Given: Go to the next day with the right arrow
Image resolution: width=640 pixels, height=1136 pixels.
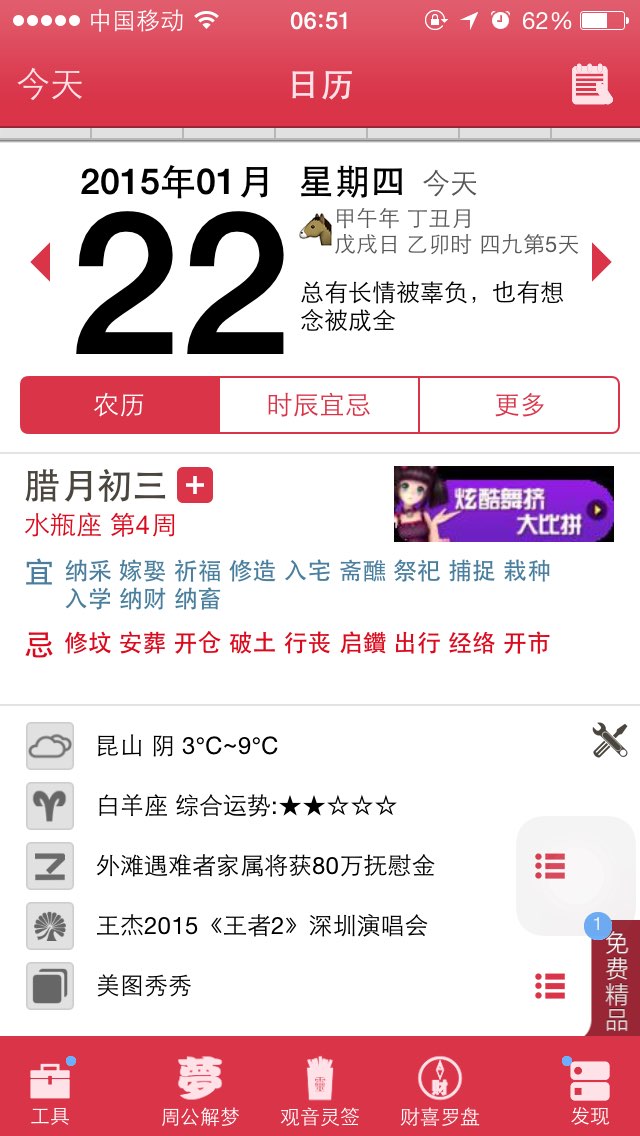Looking at the screenshot, I should tap(601, 262).
